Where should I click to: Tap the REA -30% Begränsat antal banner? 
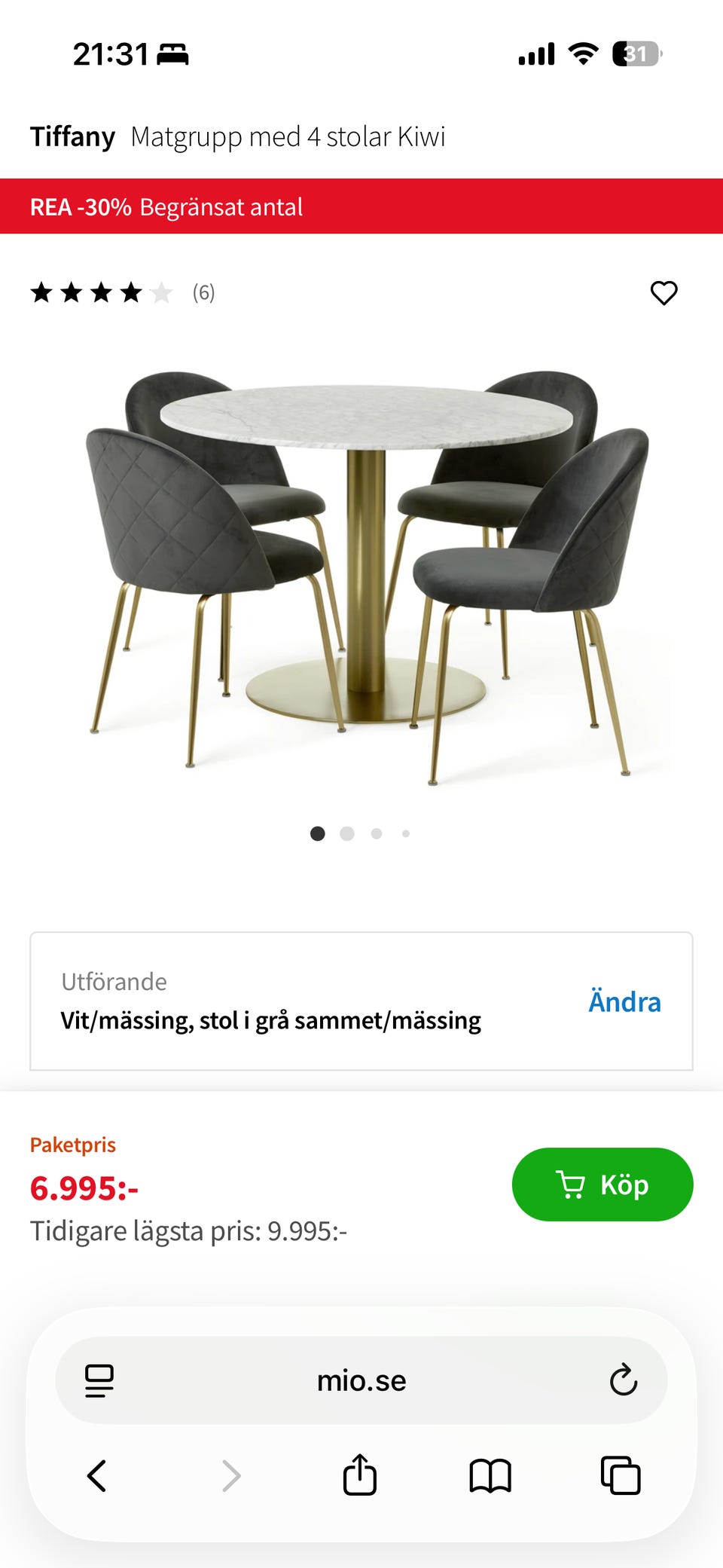point(361,206)
